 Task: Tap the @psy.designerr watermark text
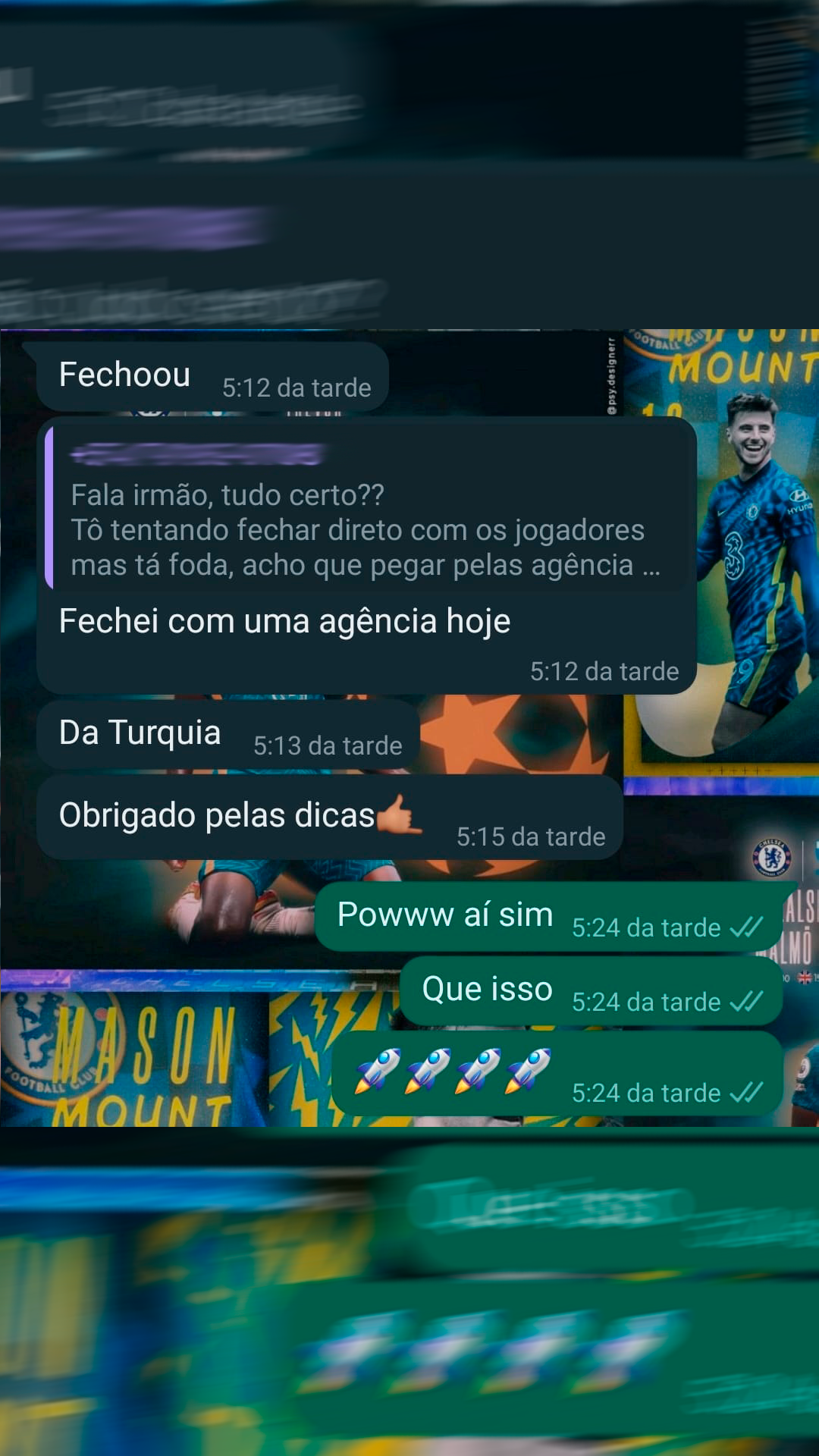(613, 372)
